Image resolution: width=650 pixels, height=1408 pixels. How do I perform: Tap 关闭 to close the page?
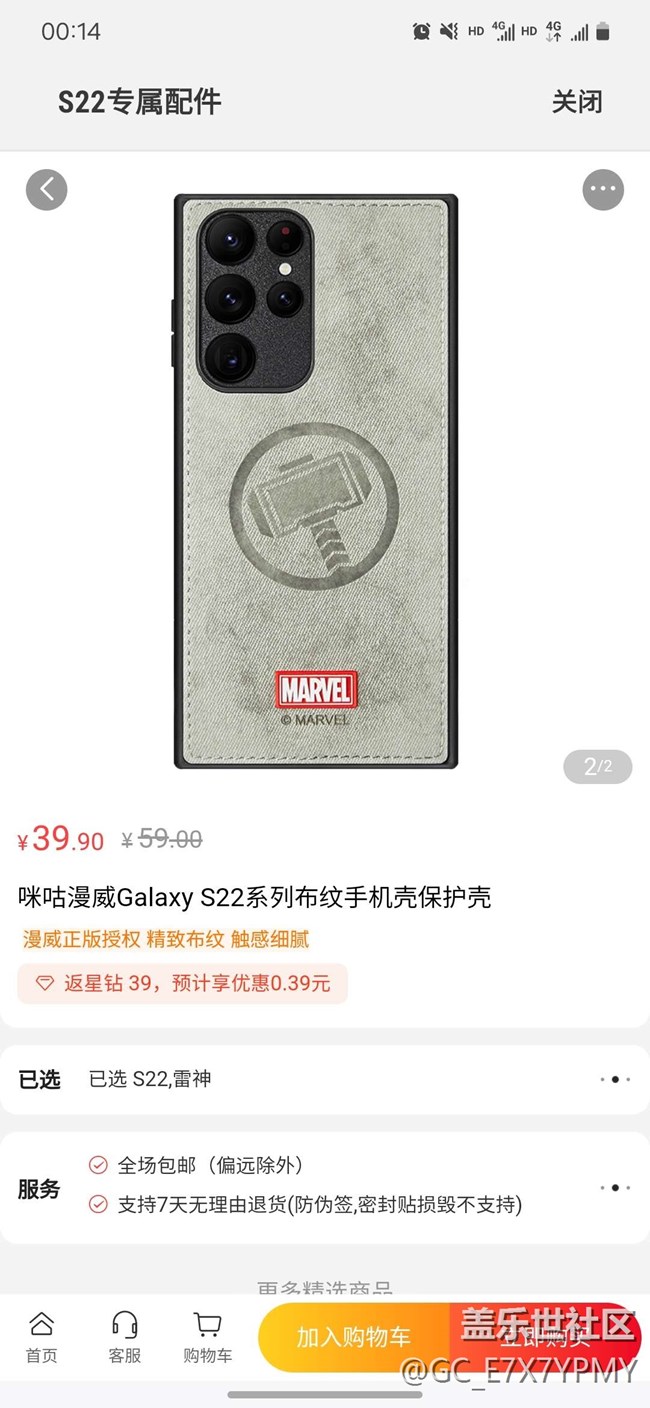[577, 101]
